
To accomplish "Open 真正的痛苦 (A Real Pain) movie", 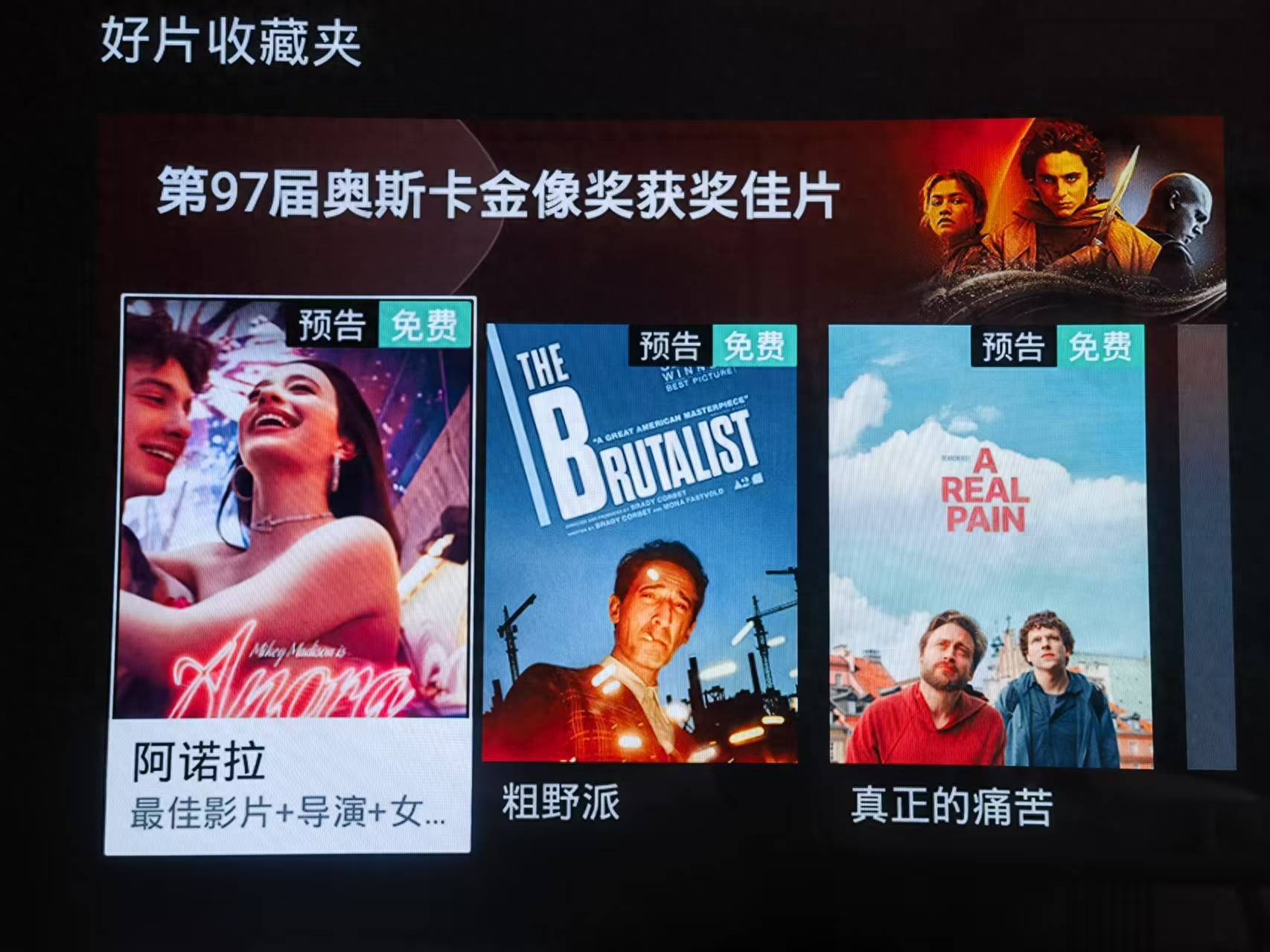I will click(x=989, y=547).
